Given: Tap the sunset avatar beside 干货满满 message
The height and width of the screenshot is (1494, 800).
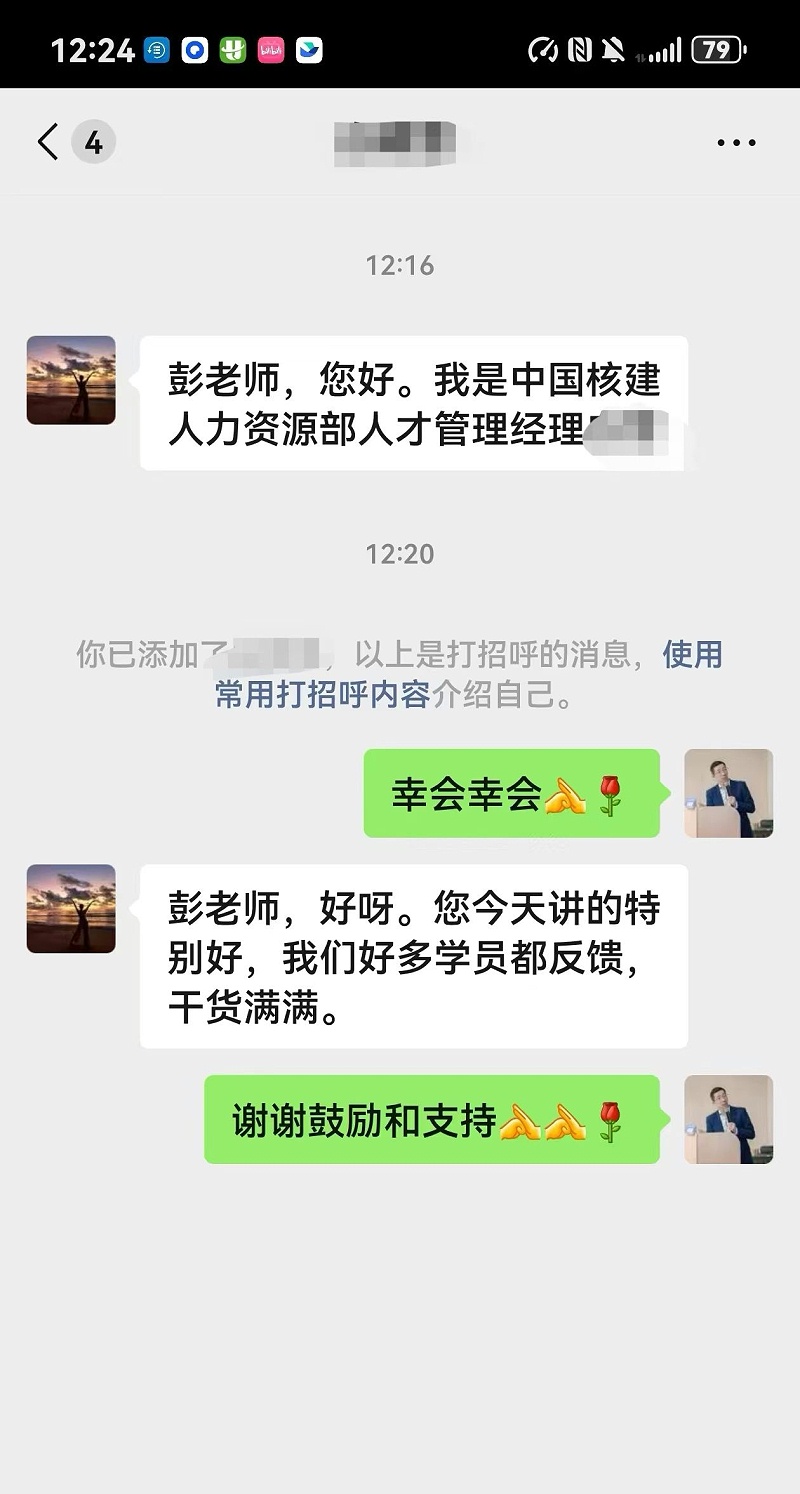Looking at the screenshot, I should (71, 908).
